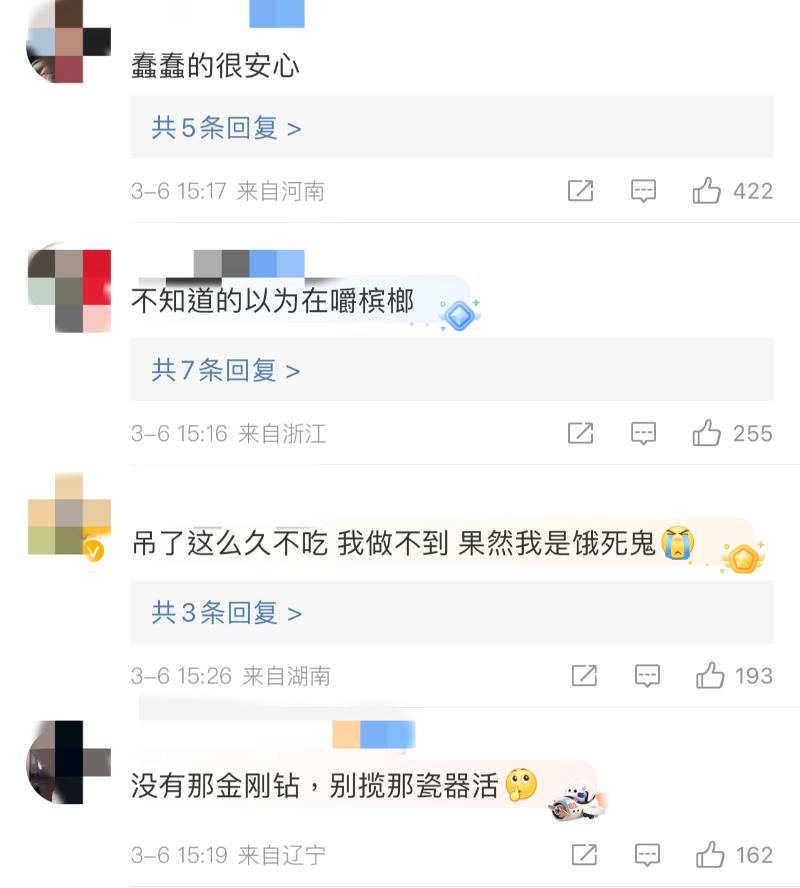Like the 蠢蠢的很安心 comment
Viewport: 800px width, 888px height.
pos(707,191)
